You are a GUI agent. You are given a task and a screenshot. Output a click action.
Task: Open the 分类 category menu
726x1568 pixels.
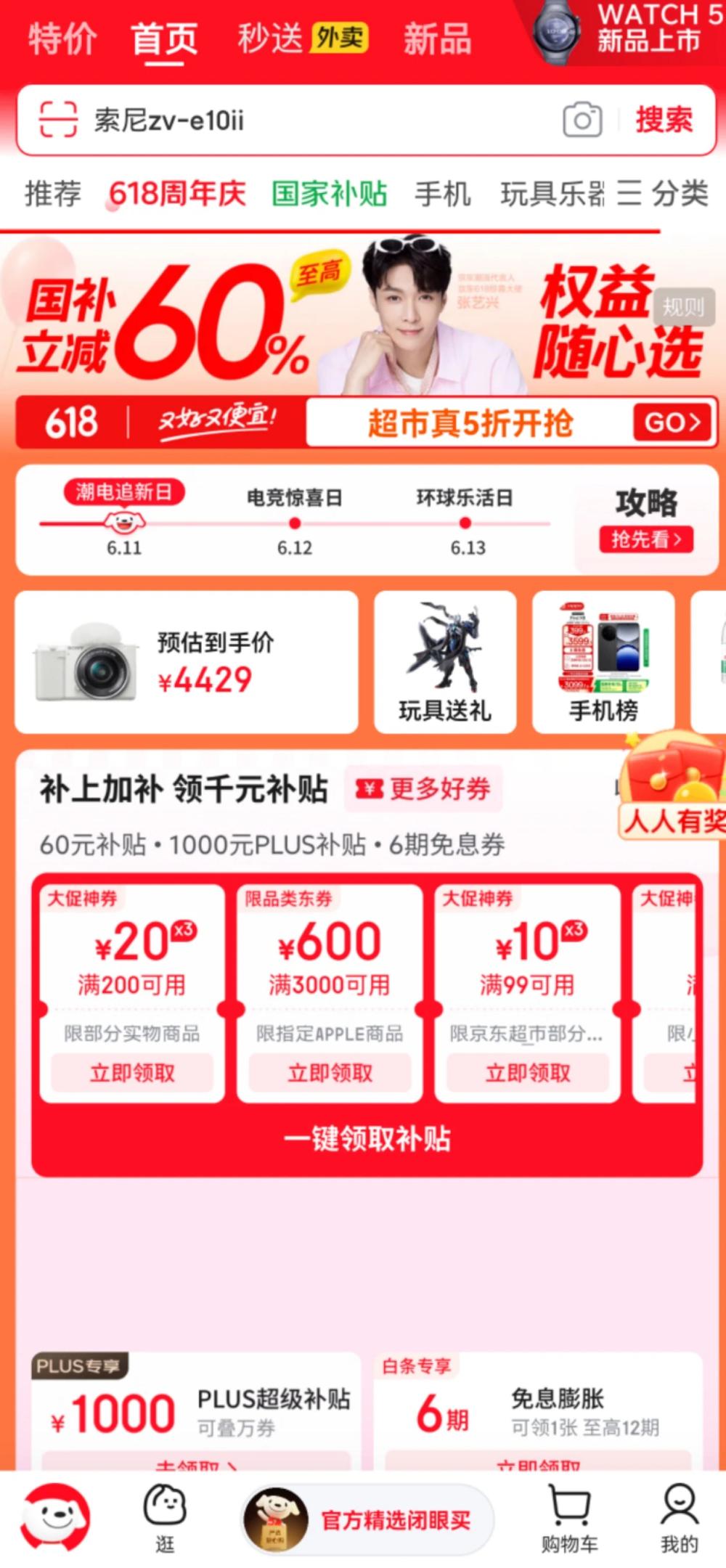coord(663,194)
